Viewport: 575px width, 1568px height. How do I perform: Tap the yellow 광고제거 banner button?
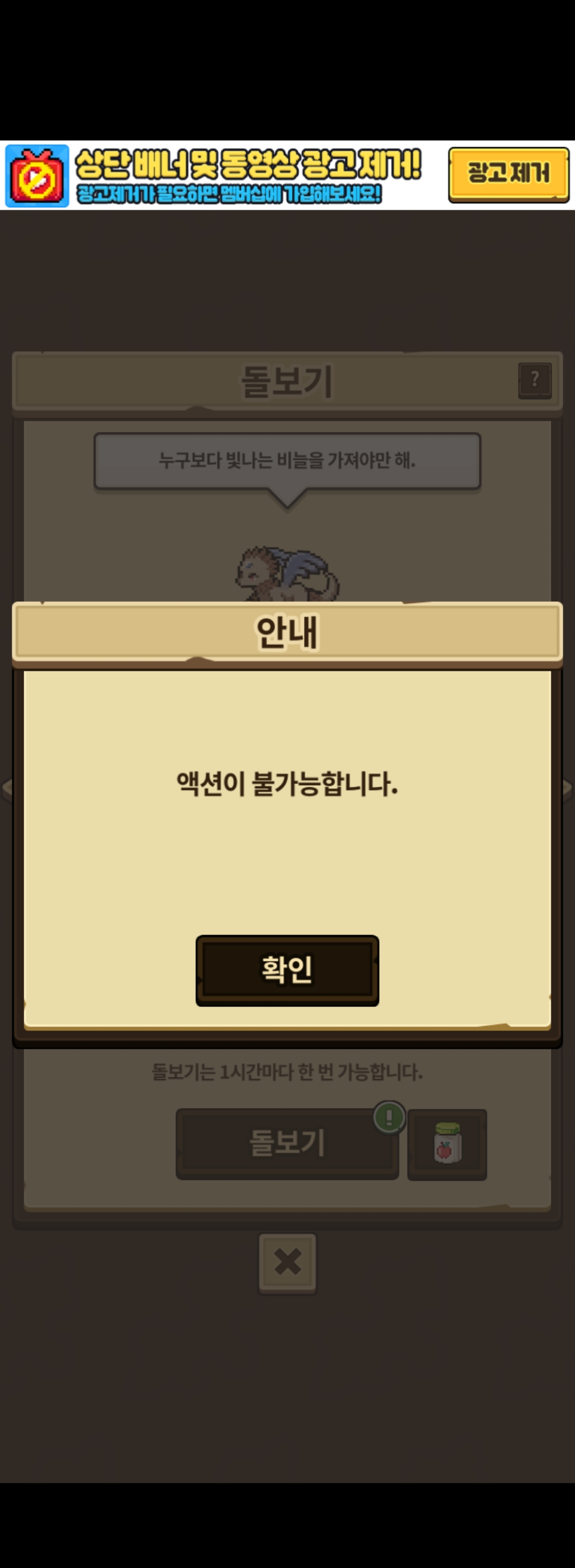508,173
